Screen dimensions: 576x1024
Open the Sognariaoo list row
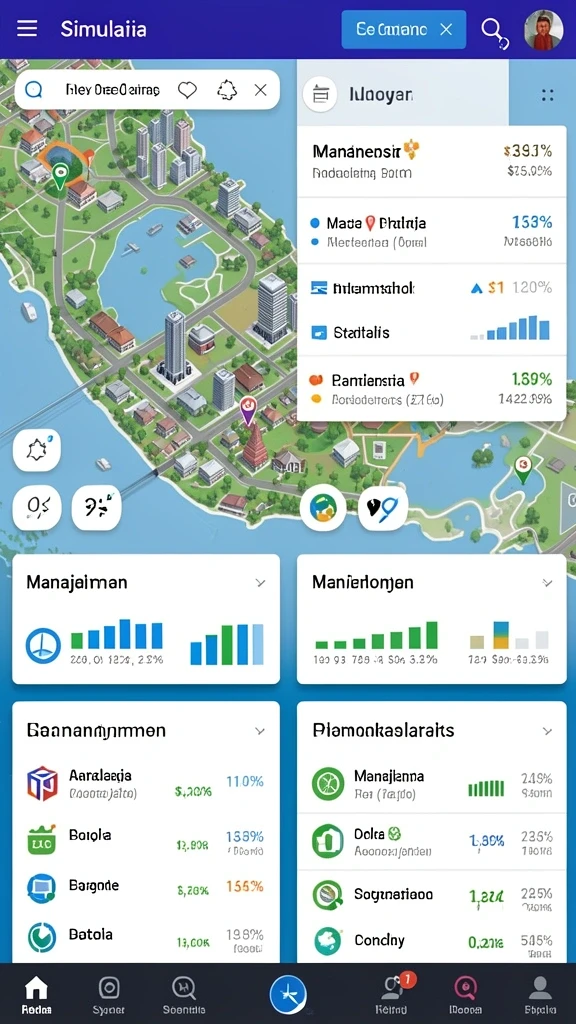pos(432,895)
